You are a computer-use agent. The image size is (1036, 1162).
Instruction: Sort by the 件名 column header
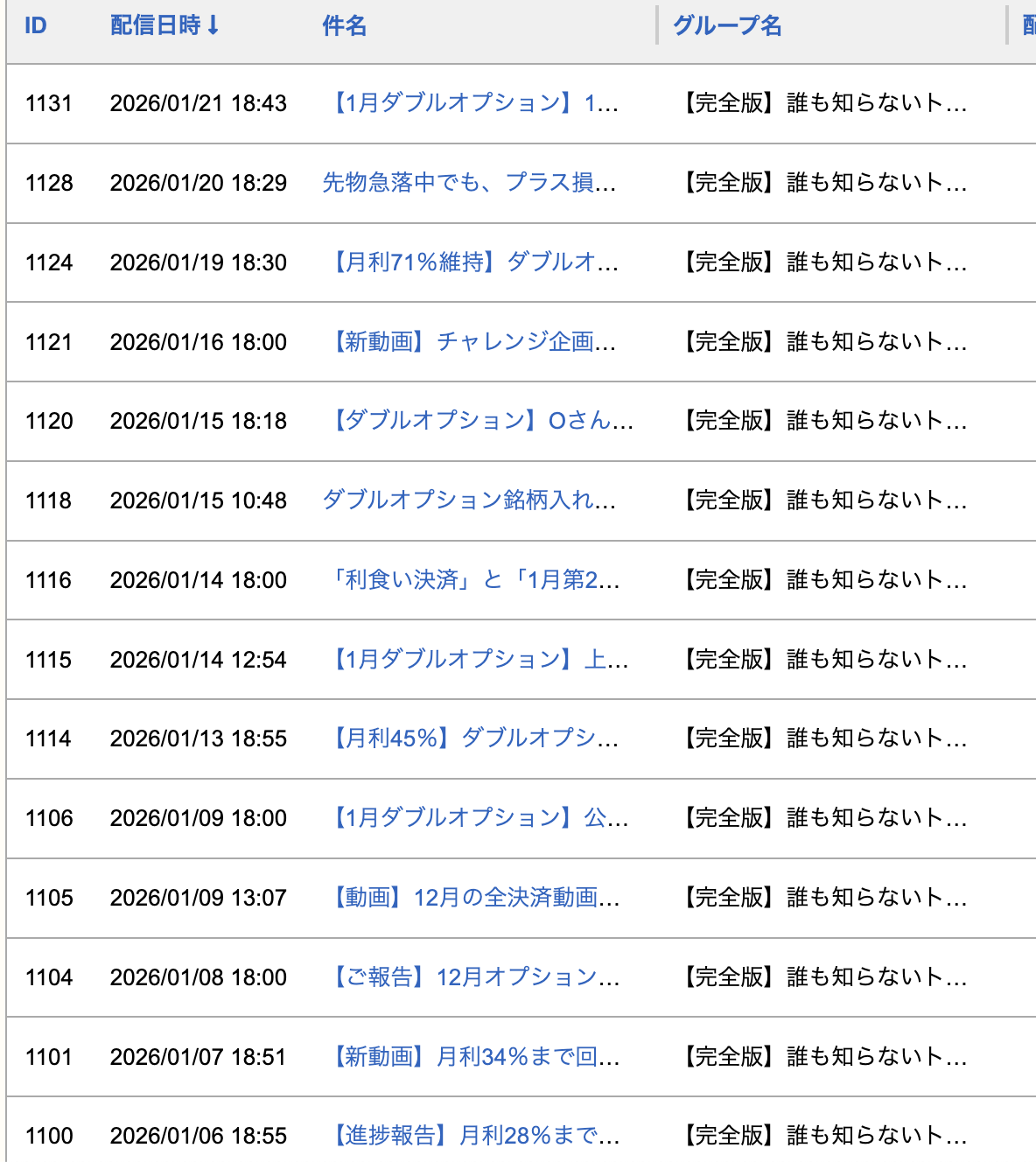tap(344, 25)
